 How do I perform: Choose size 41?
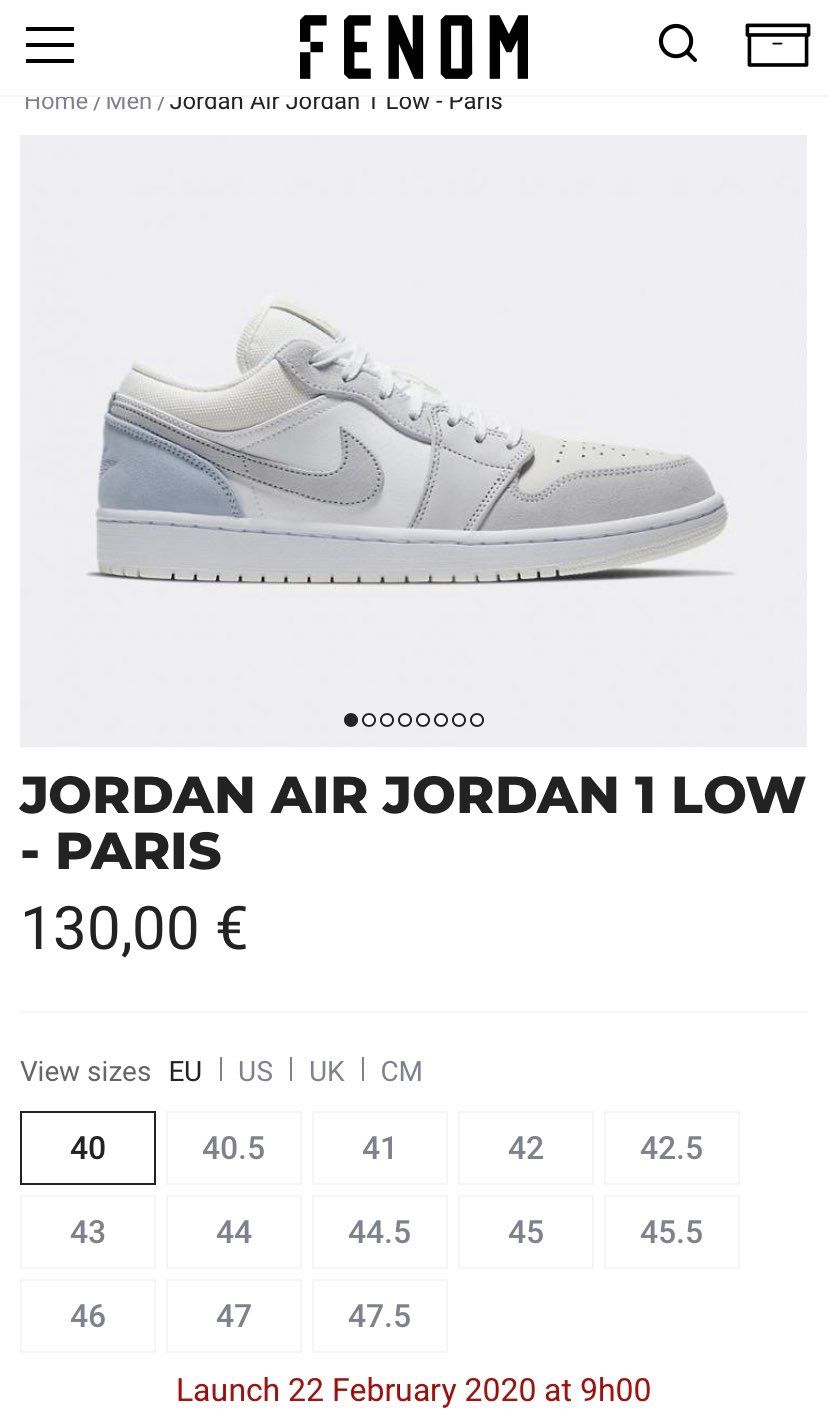[380, 1148]
